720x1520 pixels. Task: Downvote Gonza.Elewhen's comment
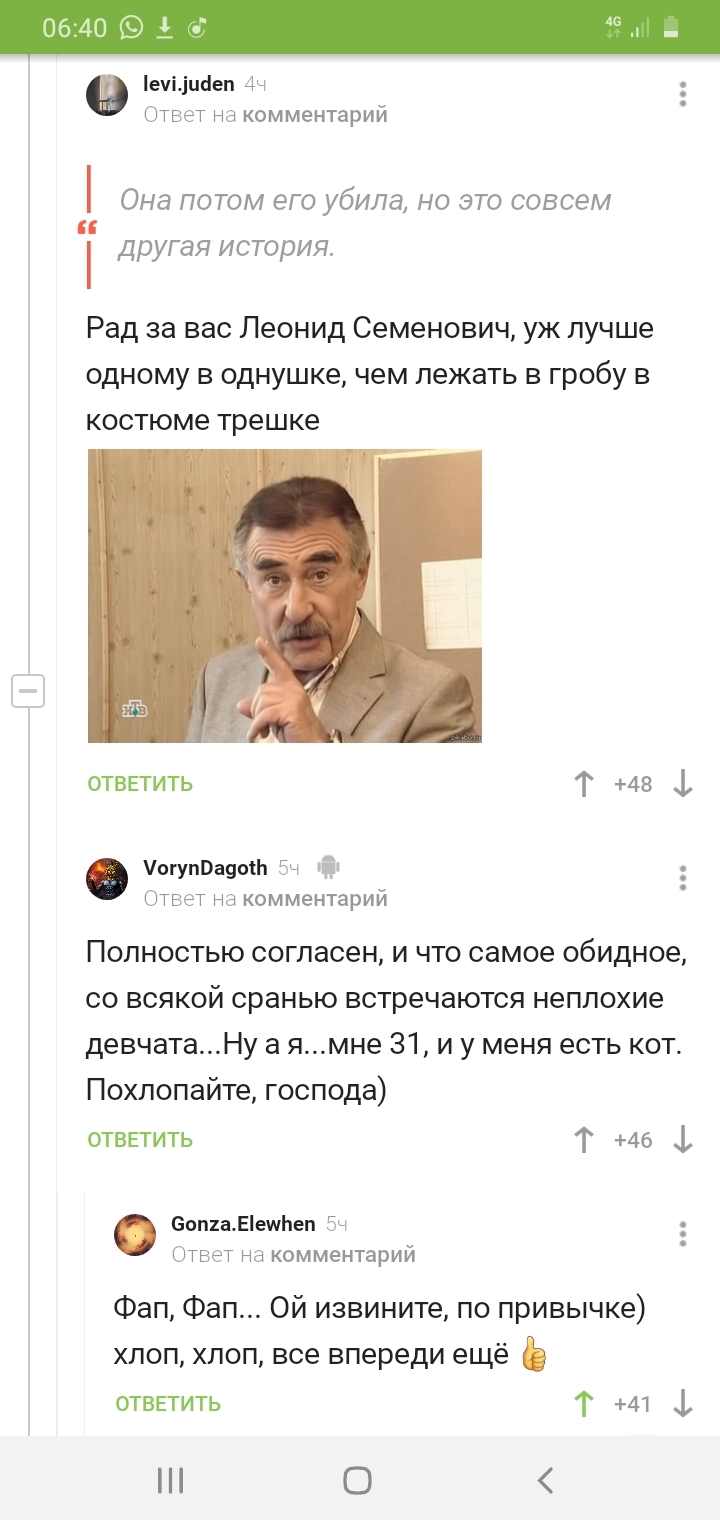click(683, 1404)
